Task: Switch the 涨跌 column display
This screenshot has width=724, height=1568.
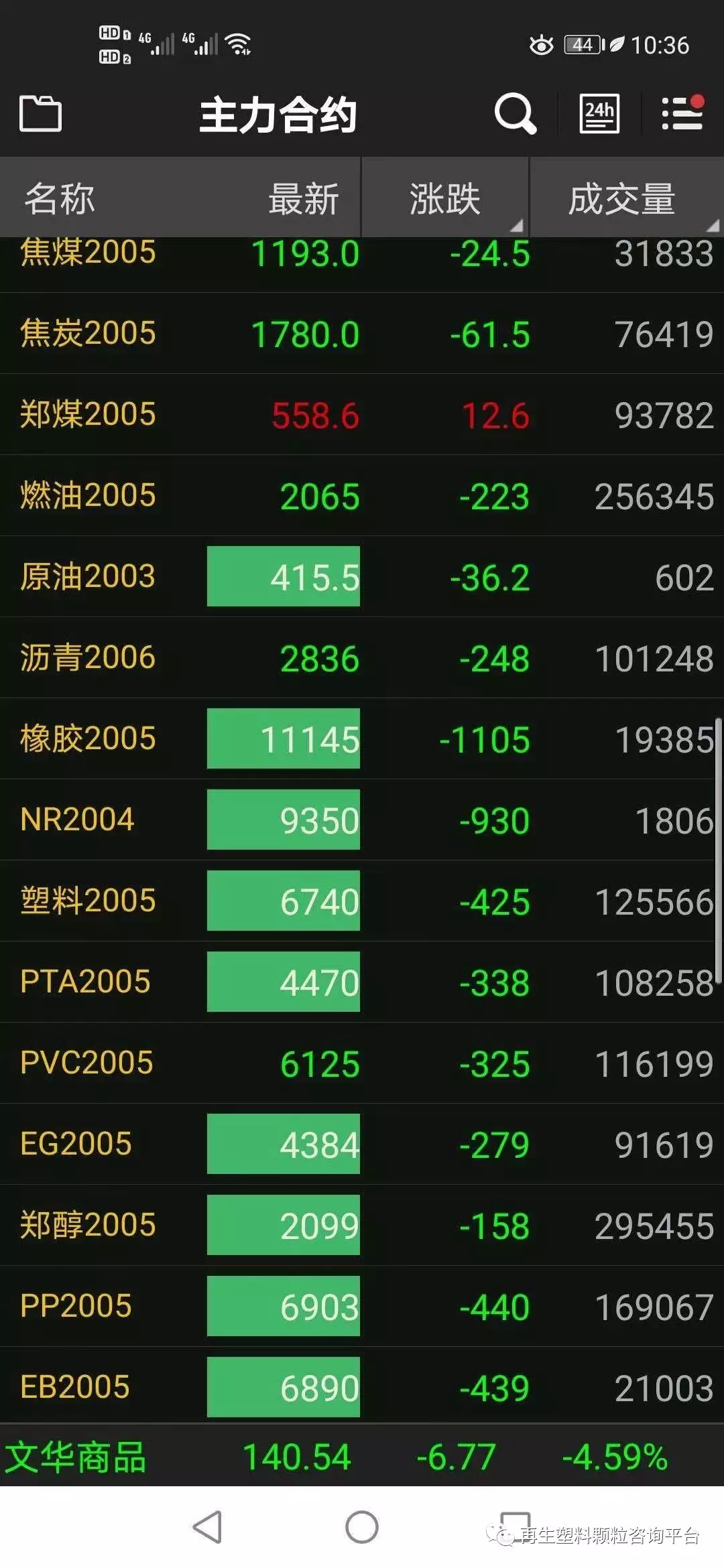Action: tap(445, 199)
